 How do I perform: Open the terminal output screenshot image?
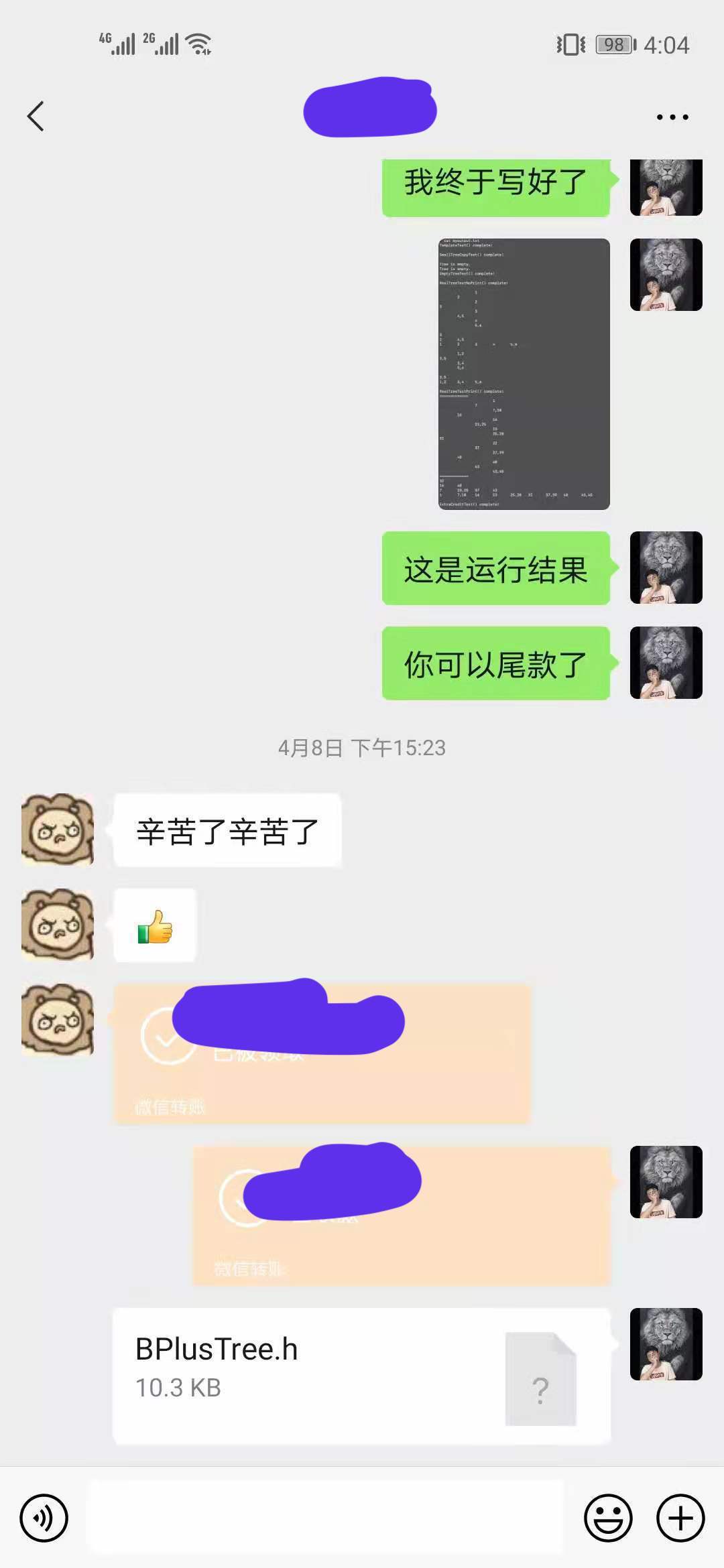[524, 374]
